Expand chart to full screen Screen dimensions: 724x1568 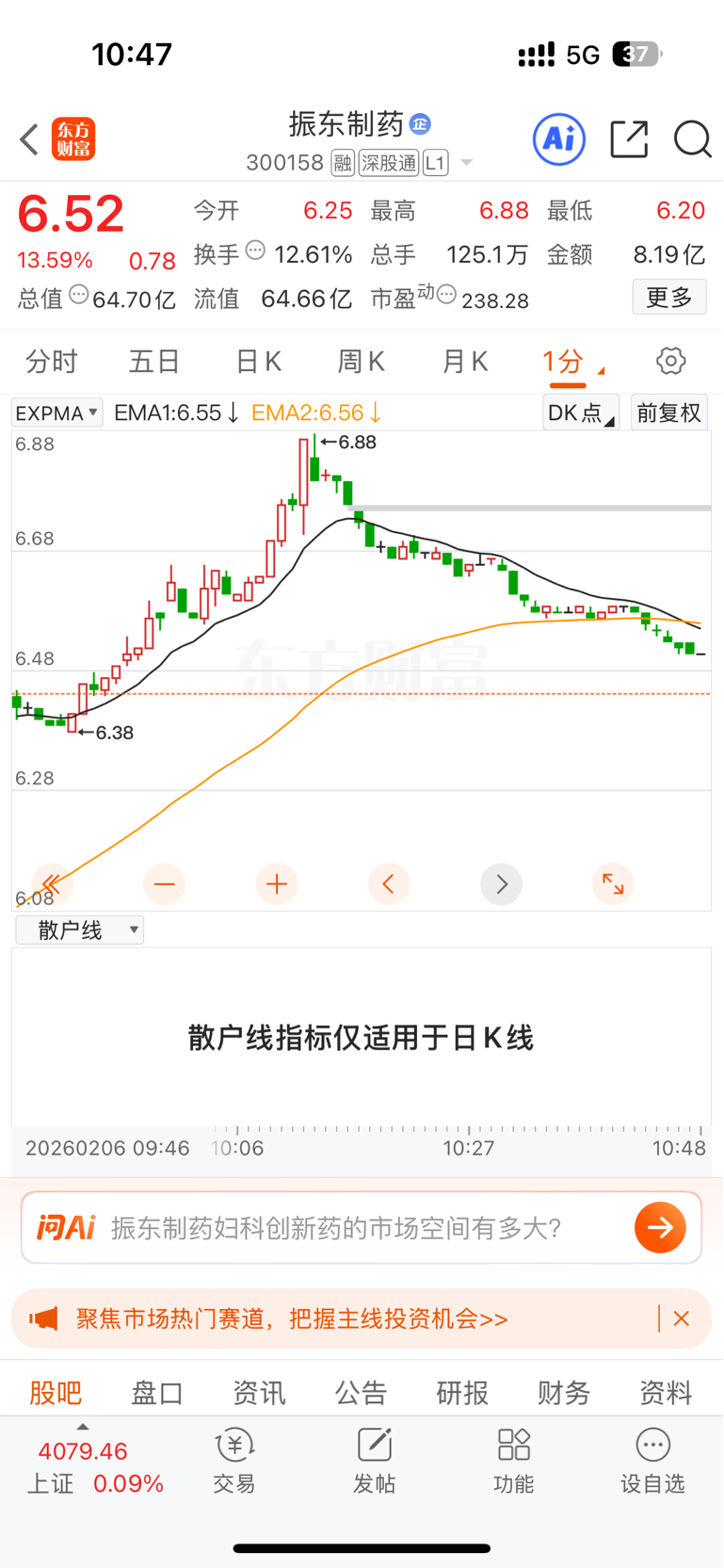[613, 884]
